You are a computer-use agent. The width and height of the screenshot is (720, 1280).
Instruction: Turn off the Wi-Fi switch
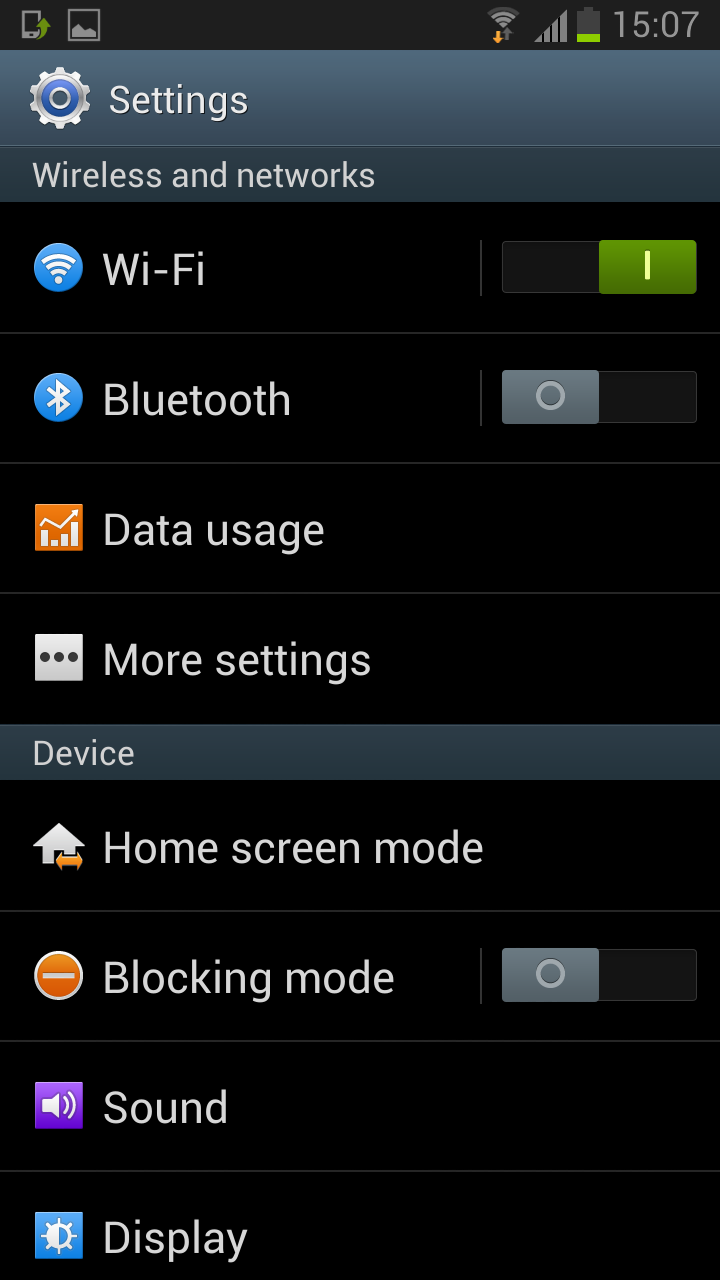tap(599, 267)
